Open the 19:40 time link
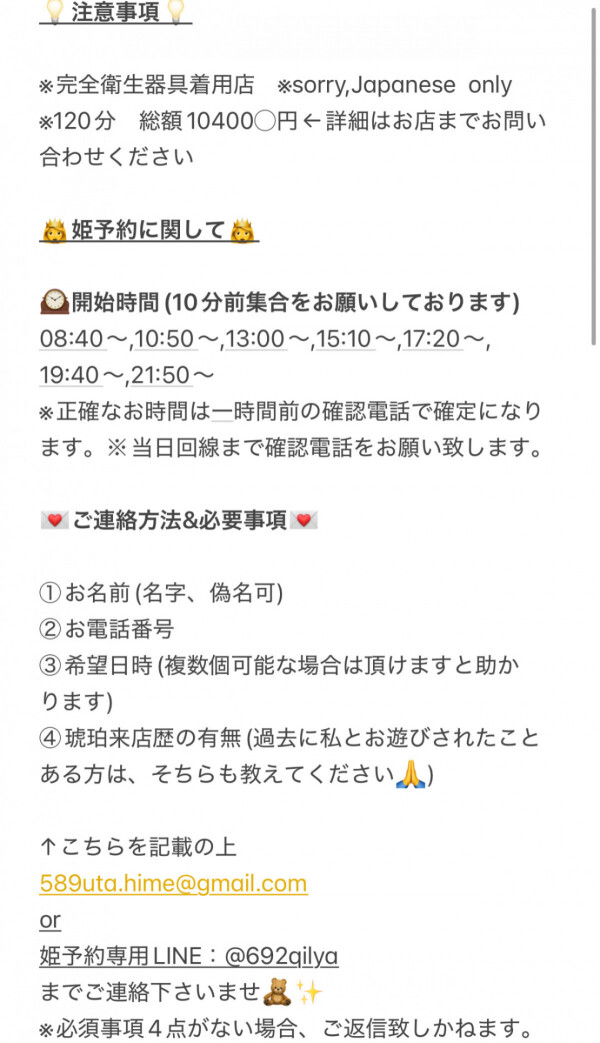 pyautogui.click(x=70, y=374)
